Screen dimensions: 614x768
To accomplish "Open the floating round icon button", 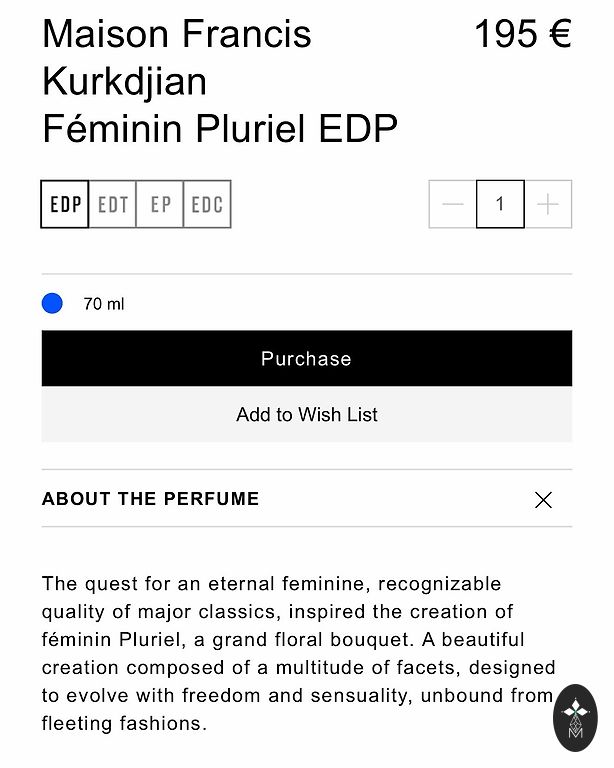I will tap(575, 718).
